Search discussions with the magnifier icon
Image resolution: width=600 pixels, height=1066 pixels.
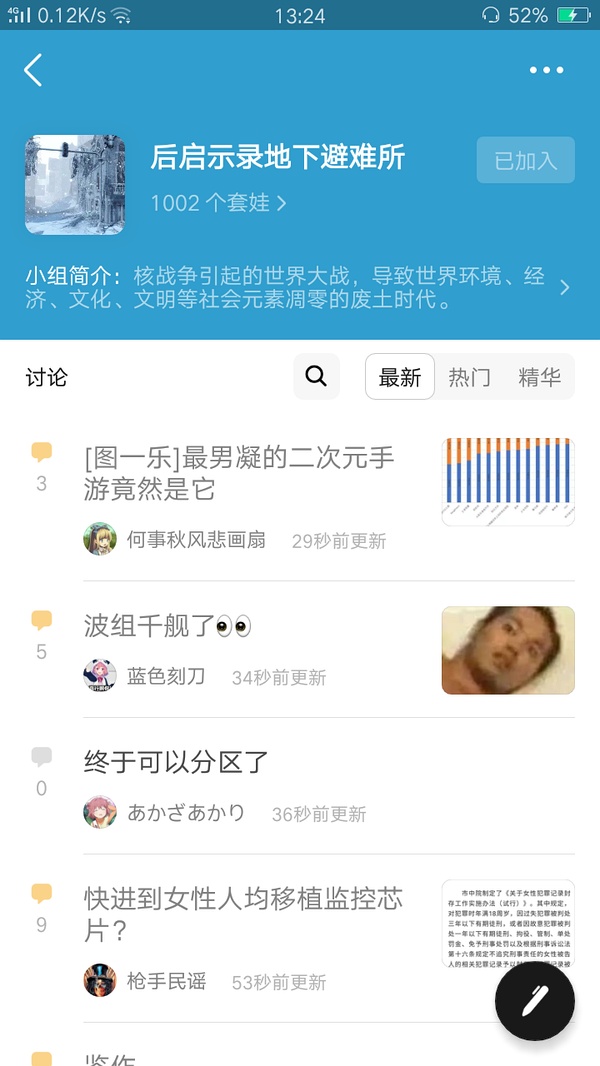(316, 377)
